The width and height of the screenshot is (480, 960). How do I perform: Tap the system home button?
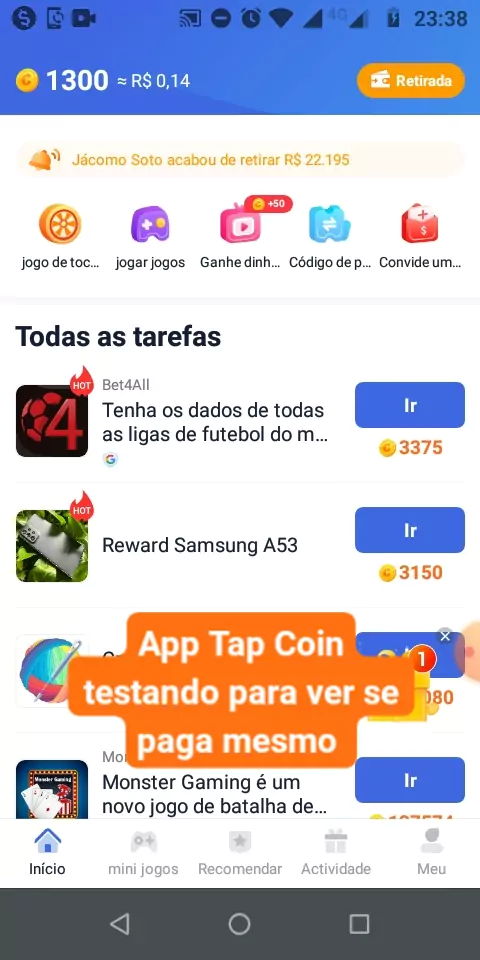pyautogui.click(x=239, y=924)
